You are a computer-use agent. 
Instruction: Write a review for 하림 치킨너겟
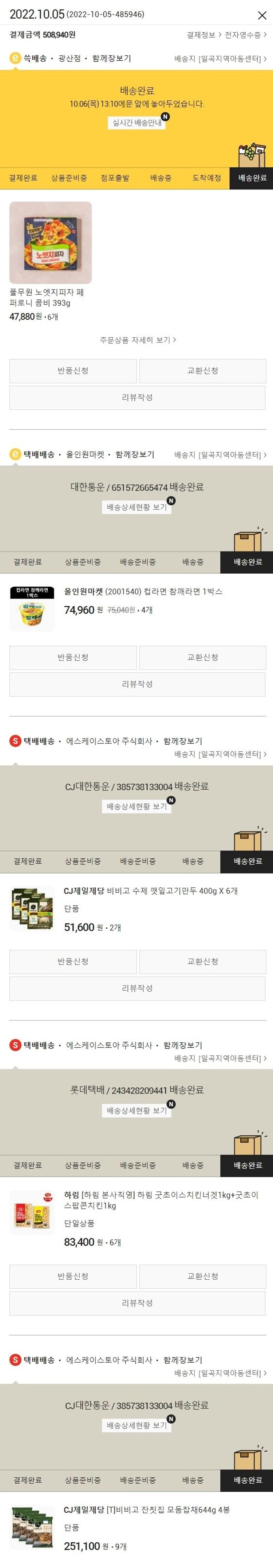pos(137,1303)
